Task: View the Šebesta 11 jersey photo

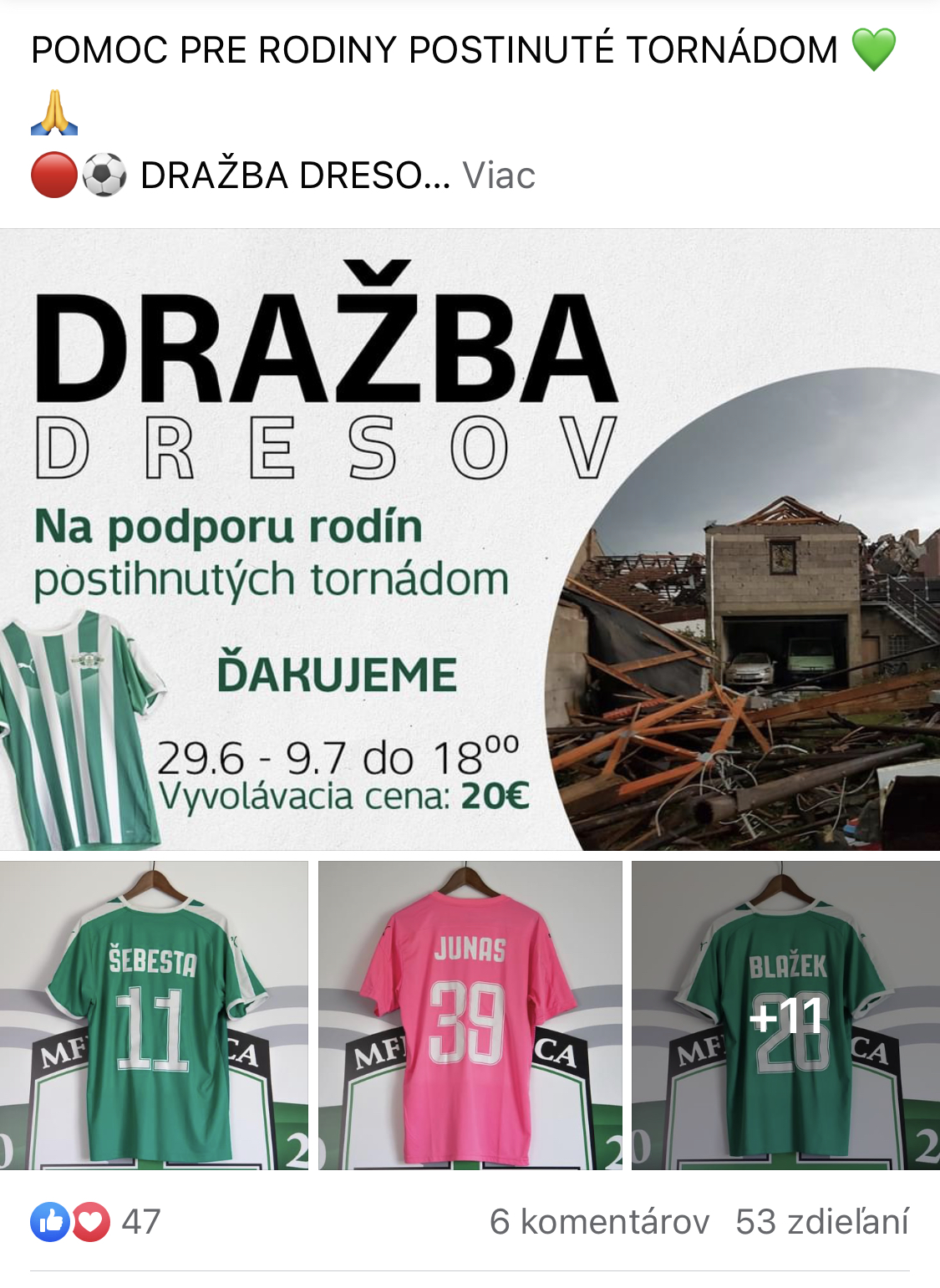Action: pyautogui.click(x=154, y=1015)
